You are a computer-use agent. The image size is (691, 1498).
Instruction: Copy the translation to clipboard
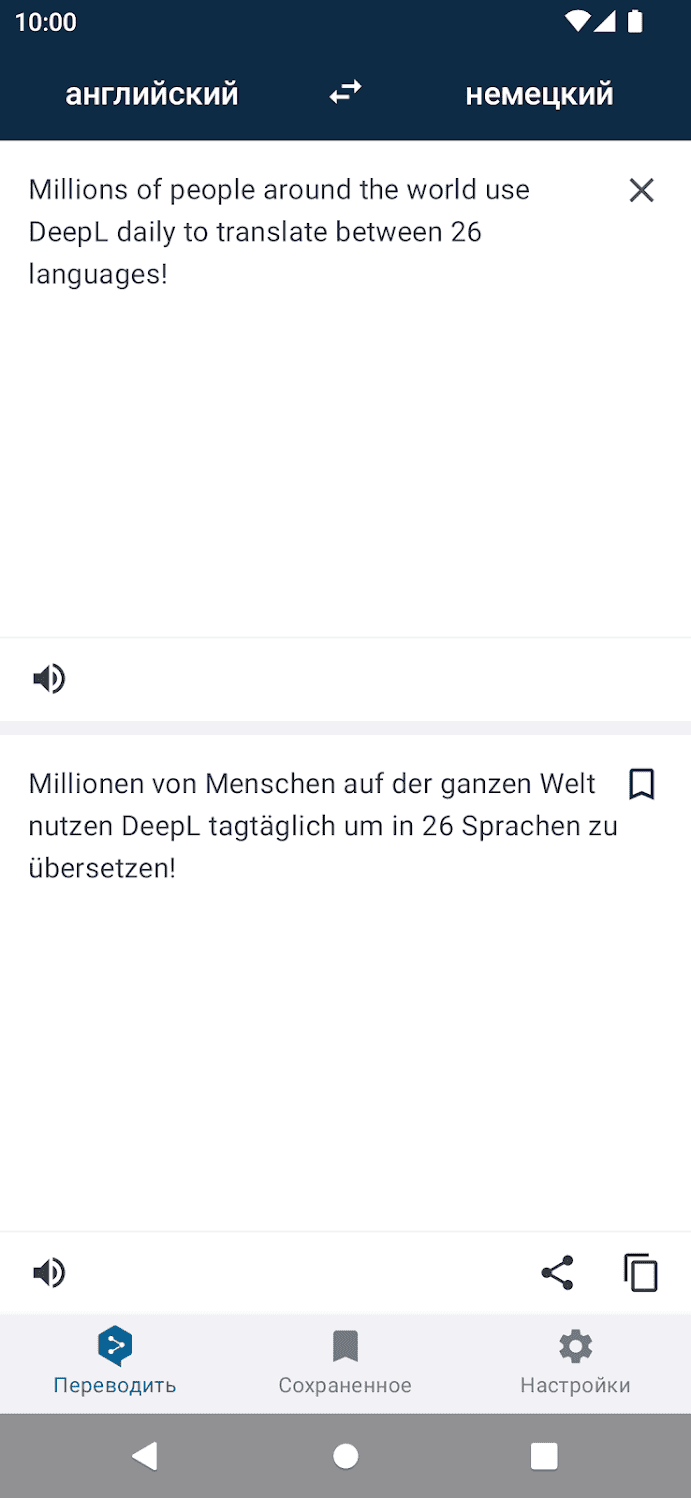[x=641, y=1273]
